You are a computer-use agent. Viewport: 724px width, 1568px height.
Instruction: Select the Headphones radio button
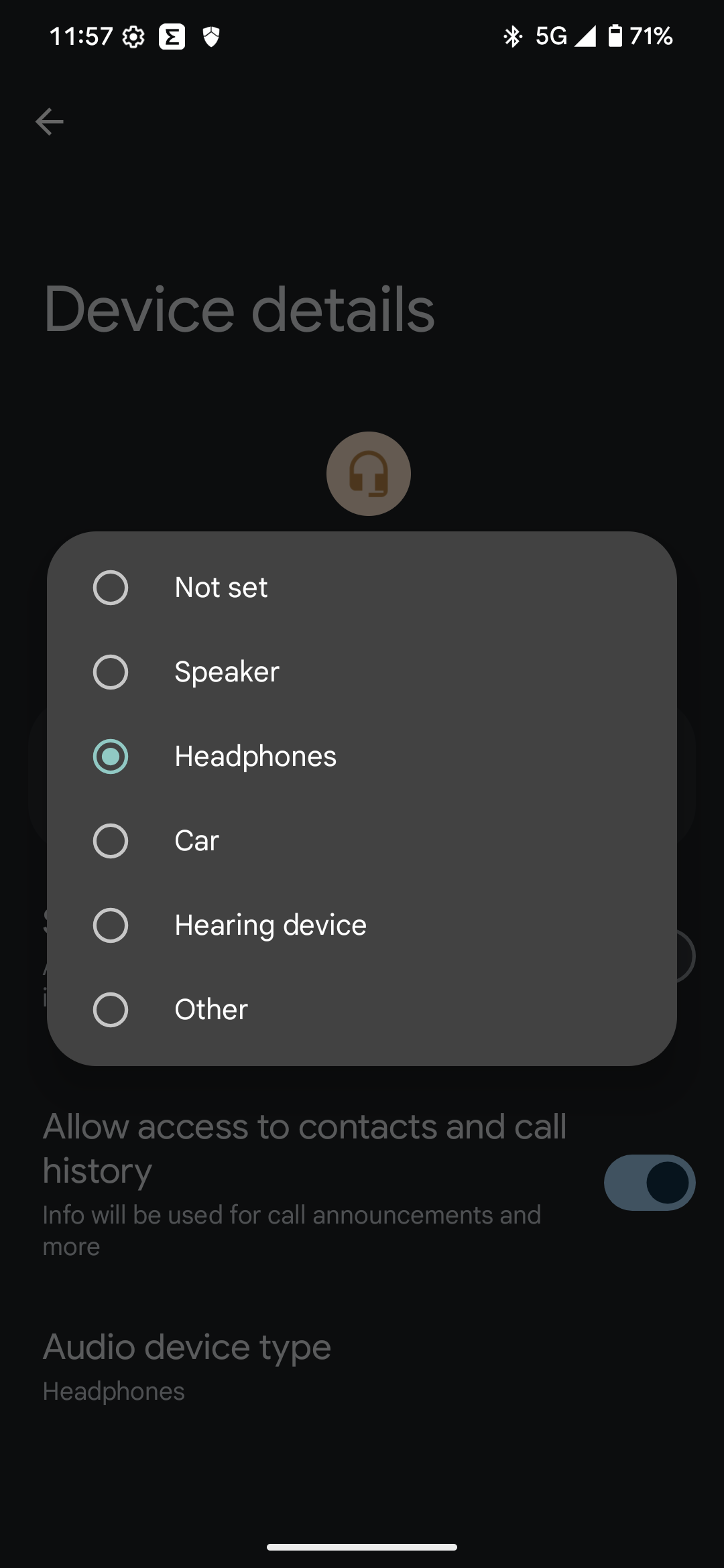pyautogui.click(x=111, y=757)
